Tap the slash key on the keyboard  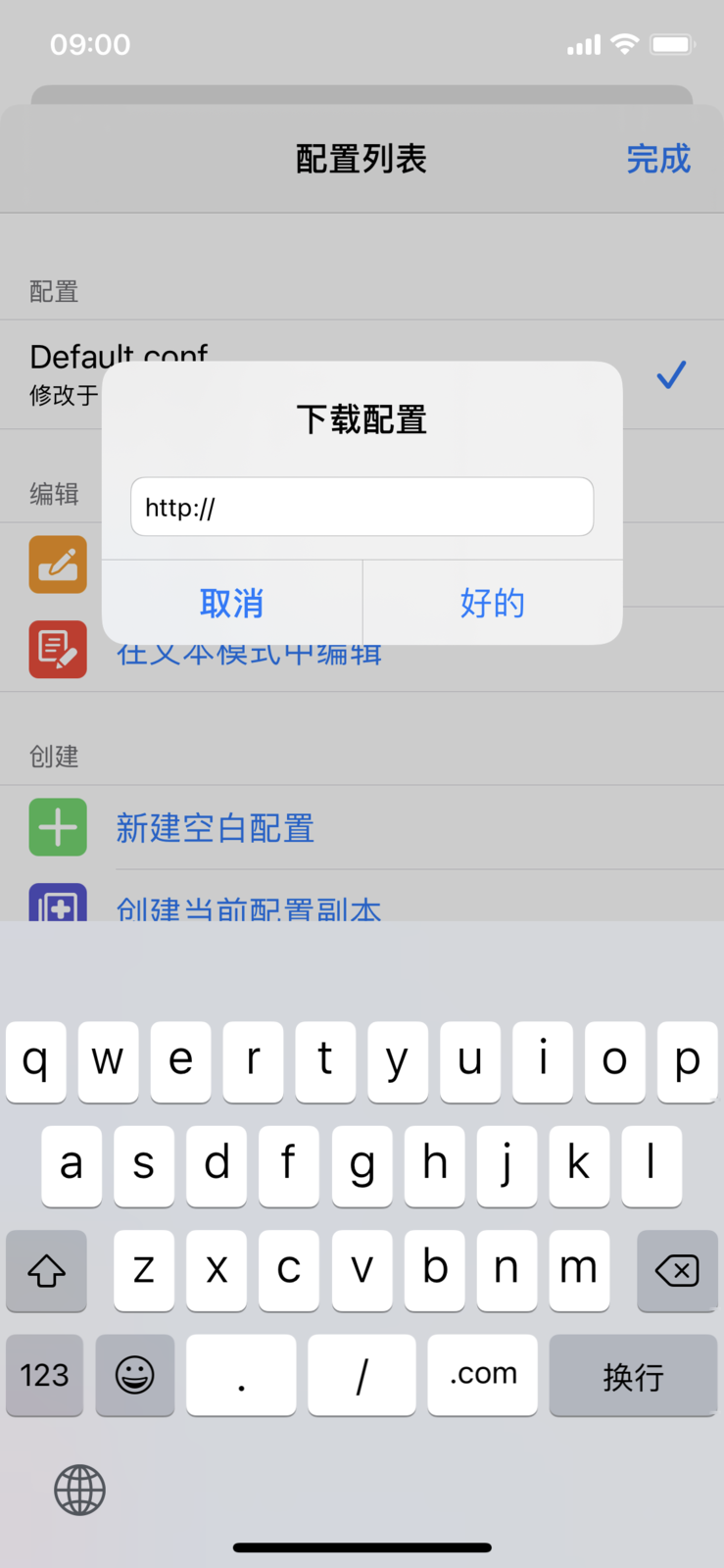(362, 1374)
